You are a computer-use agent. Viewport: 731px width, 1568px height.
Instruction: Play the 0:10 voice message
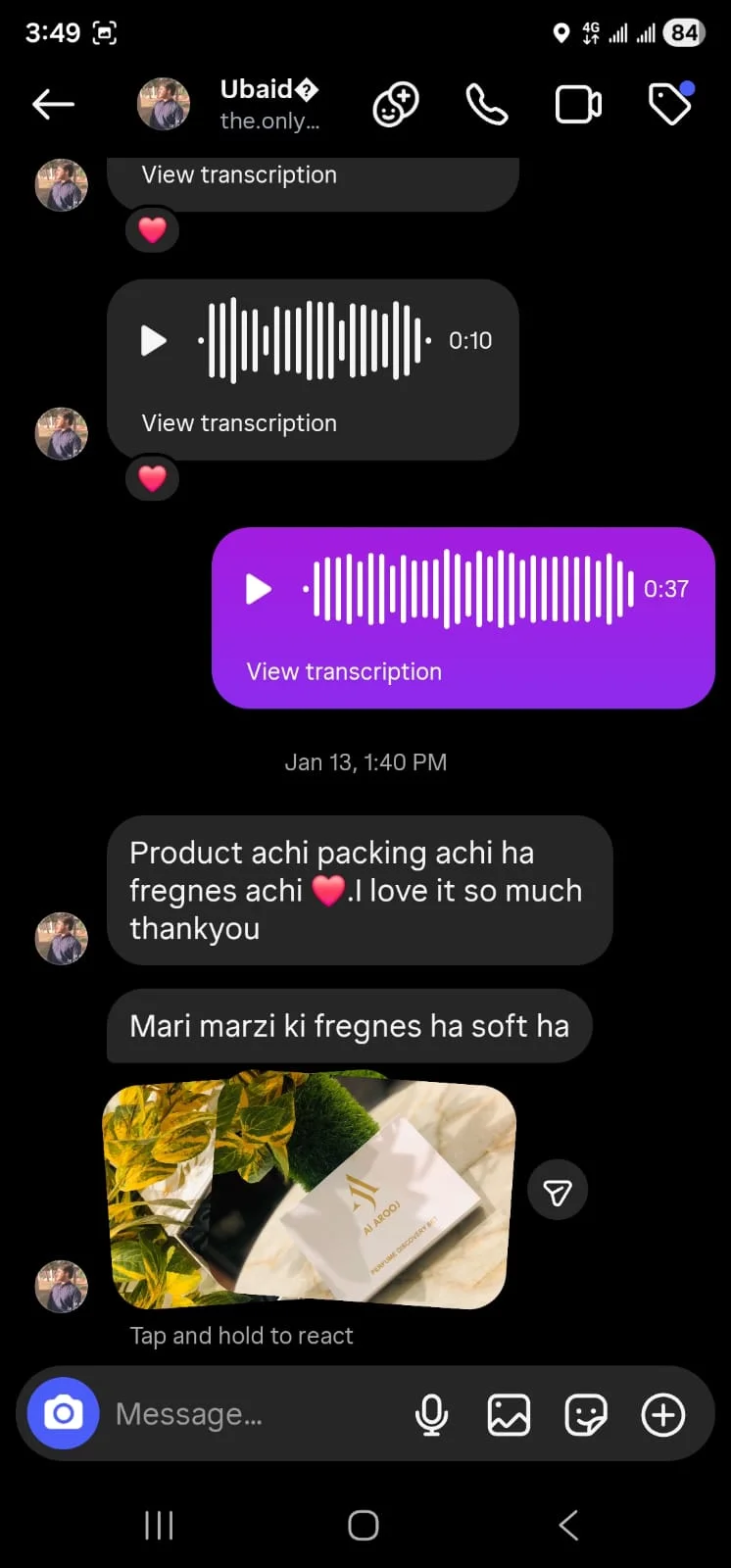154,341
